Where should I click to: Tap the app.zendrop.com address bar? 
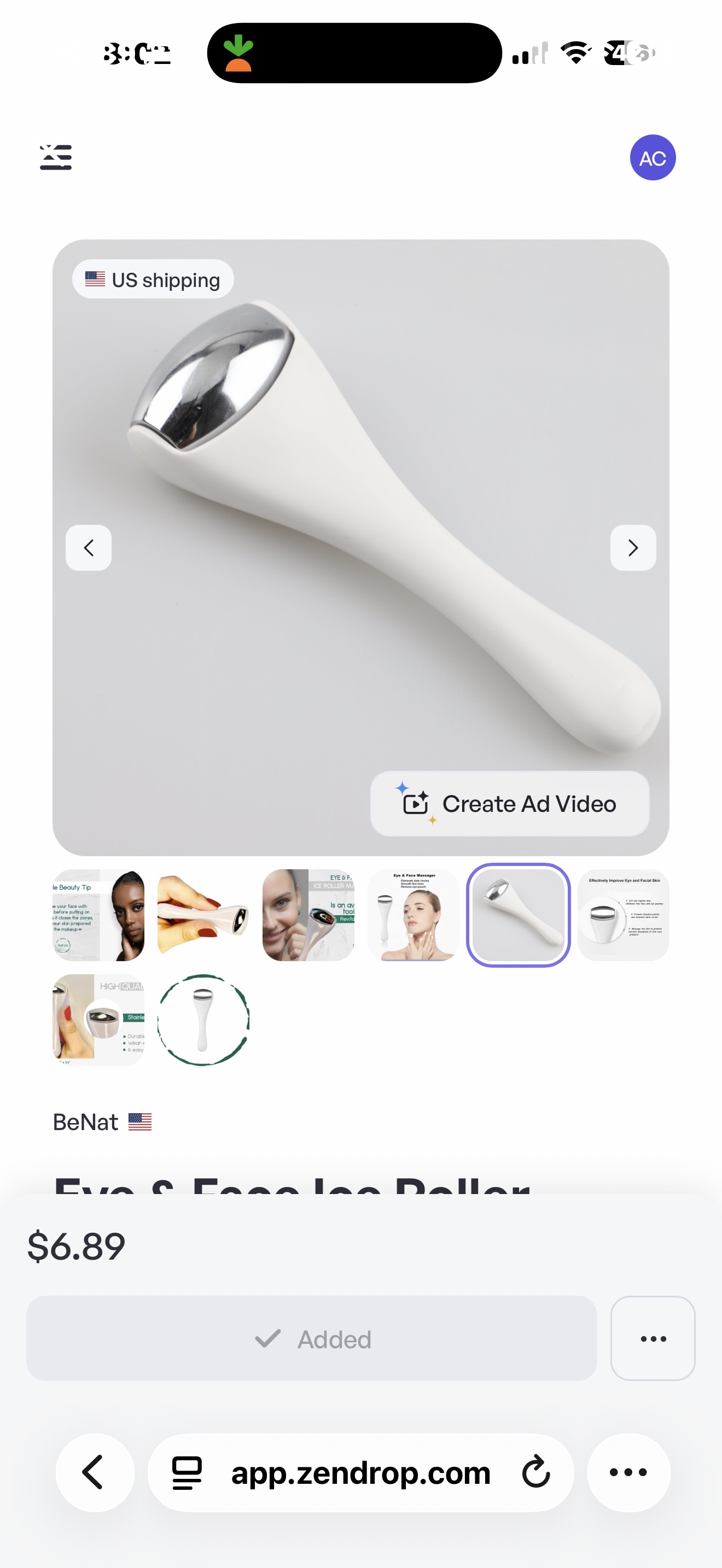[360, 1472]
